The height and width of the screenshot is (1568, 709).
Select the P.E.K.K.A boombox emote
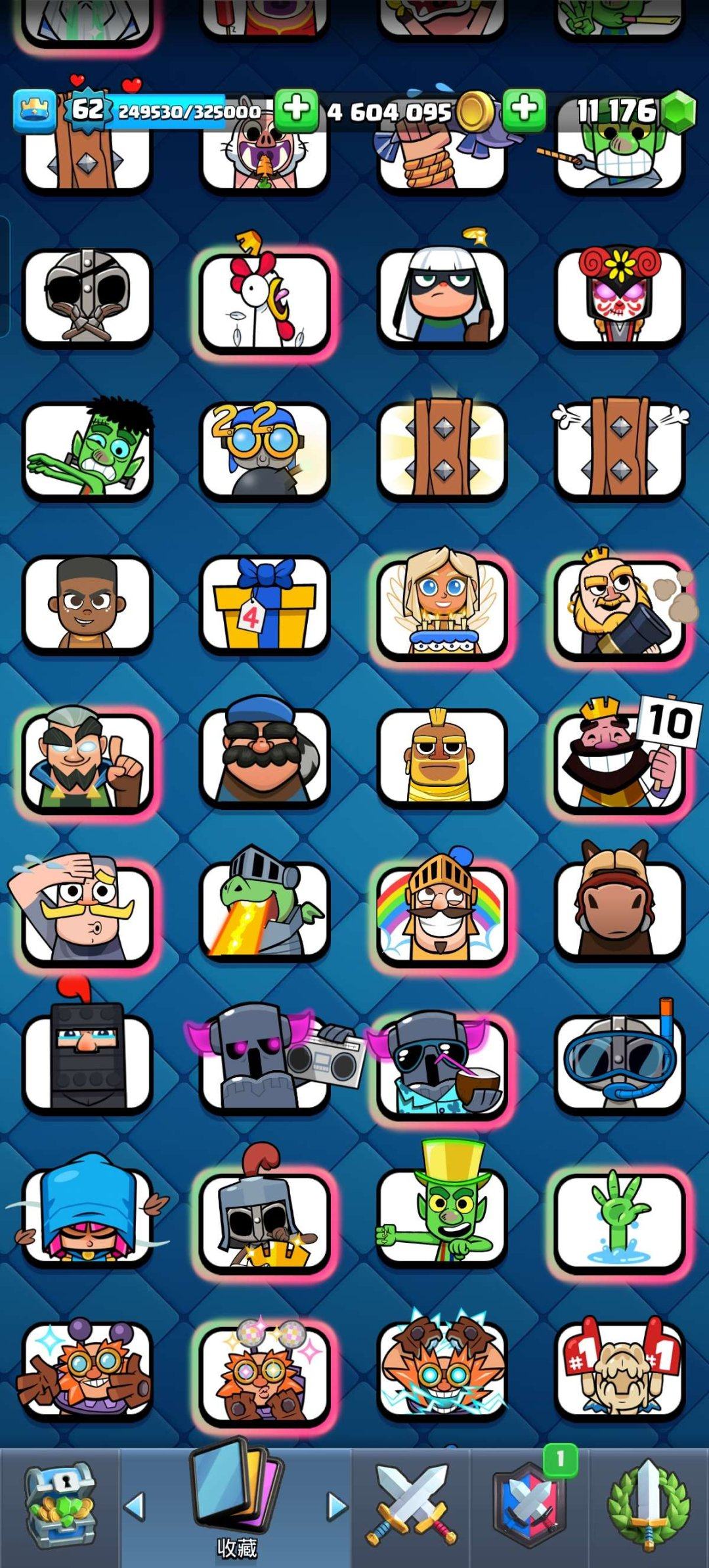tap(265, 1064)
